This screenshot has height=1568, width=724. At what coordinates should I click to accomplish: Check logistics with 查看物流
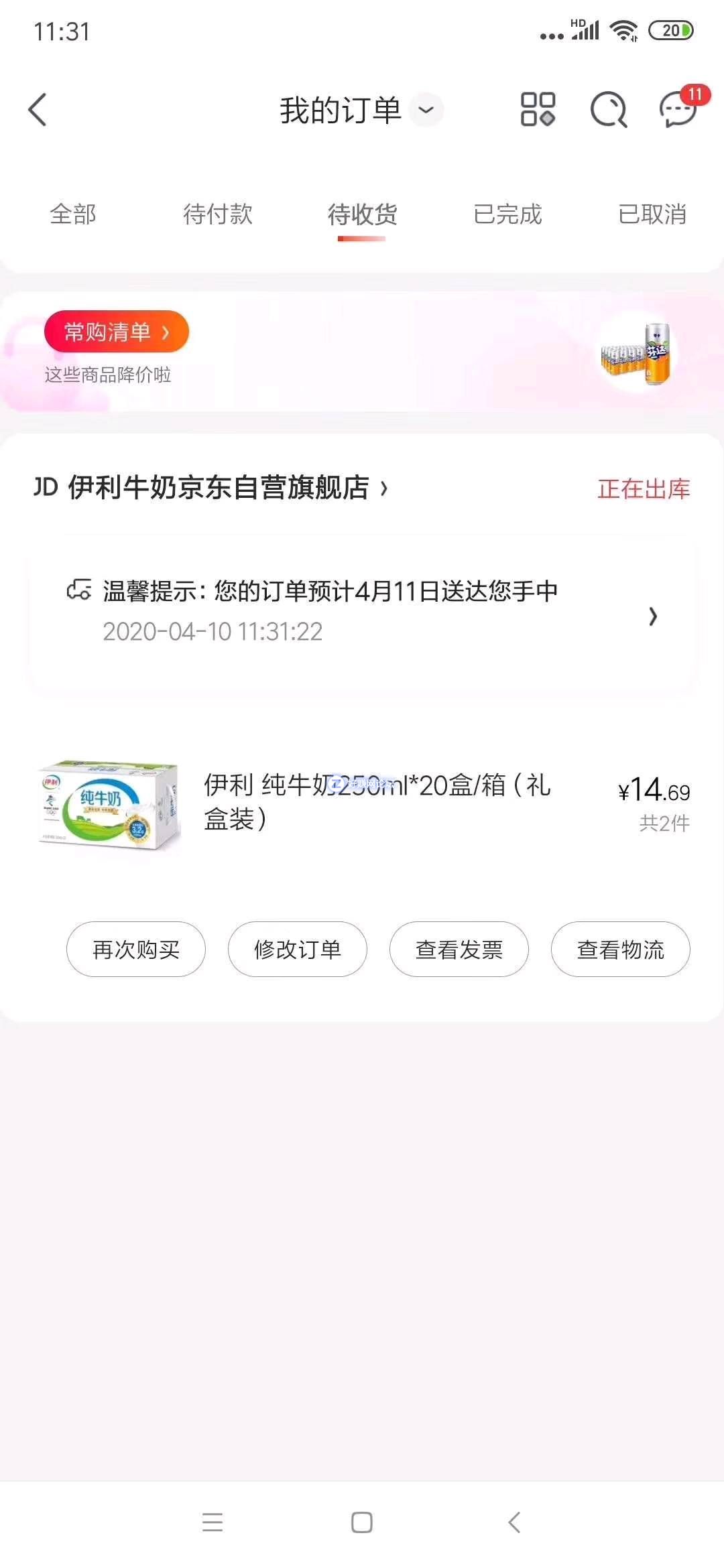[x=621, y=950]
